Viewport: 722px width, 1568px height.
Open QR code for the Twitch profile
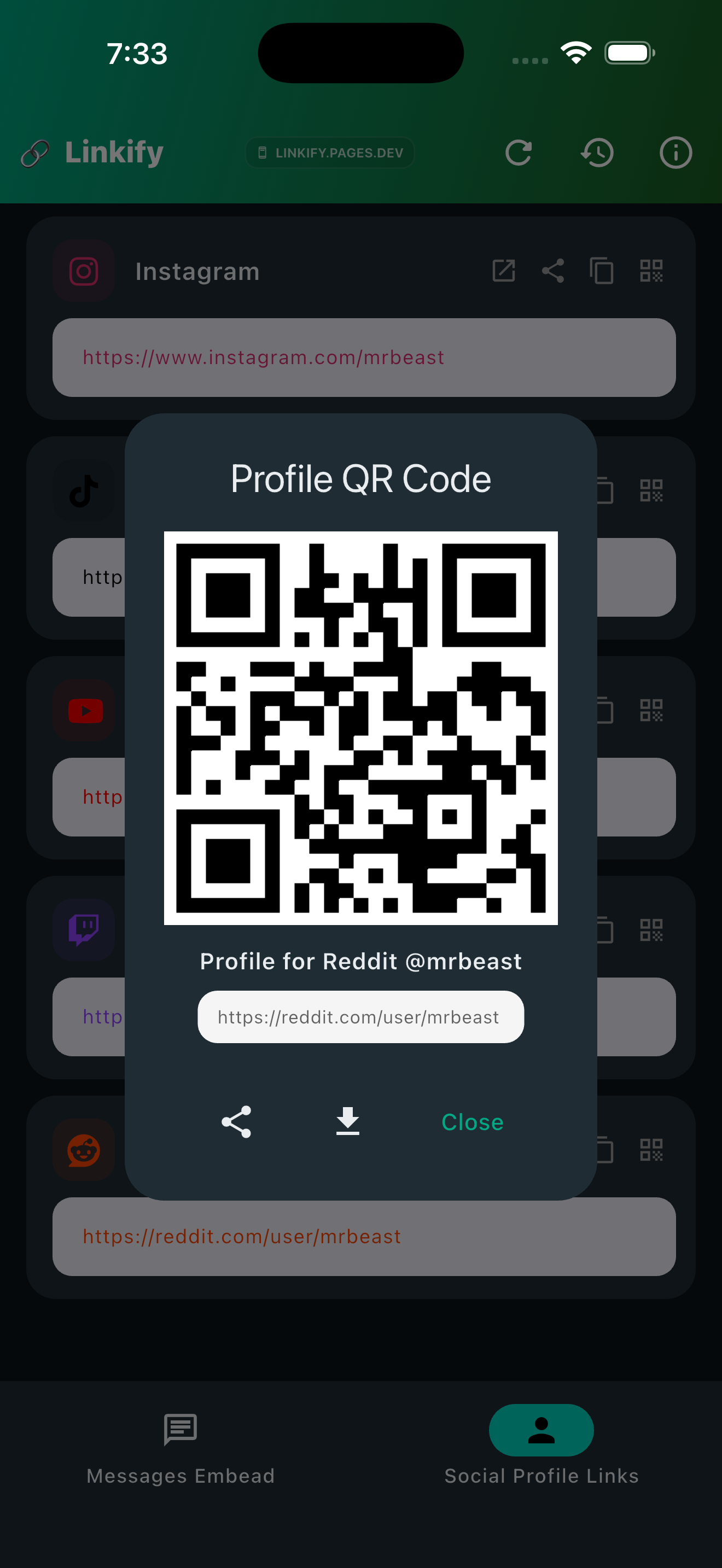point(651,930)
